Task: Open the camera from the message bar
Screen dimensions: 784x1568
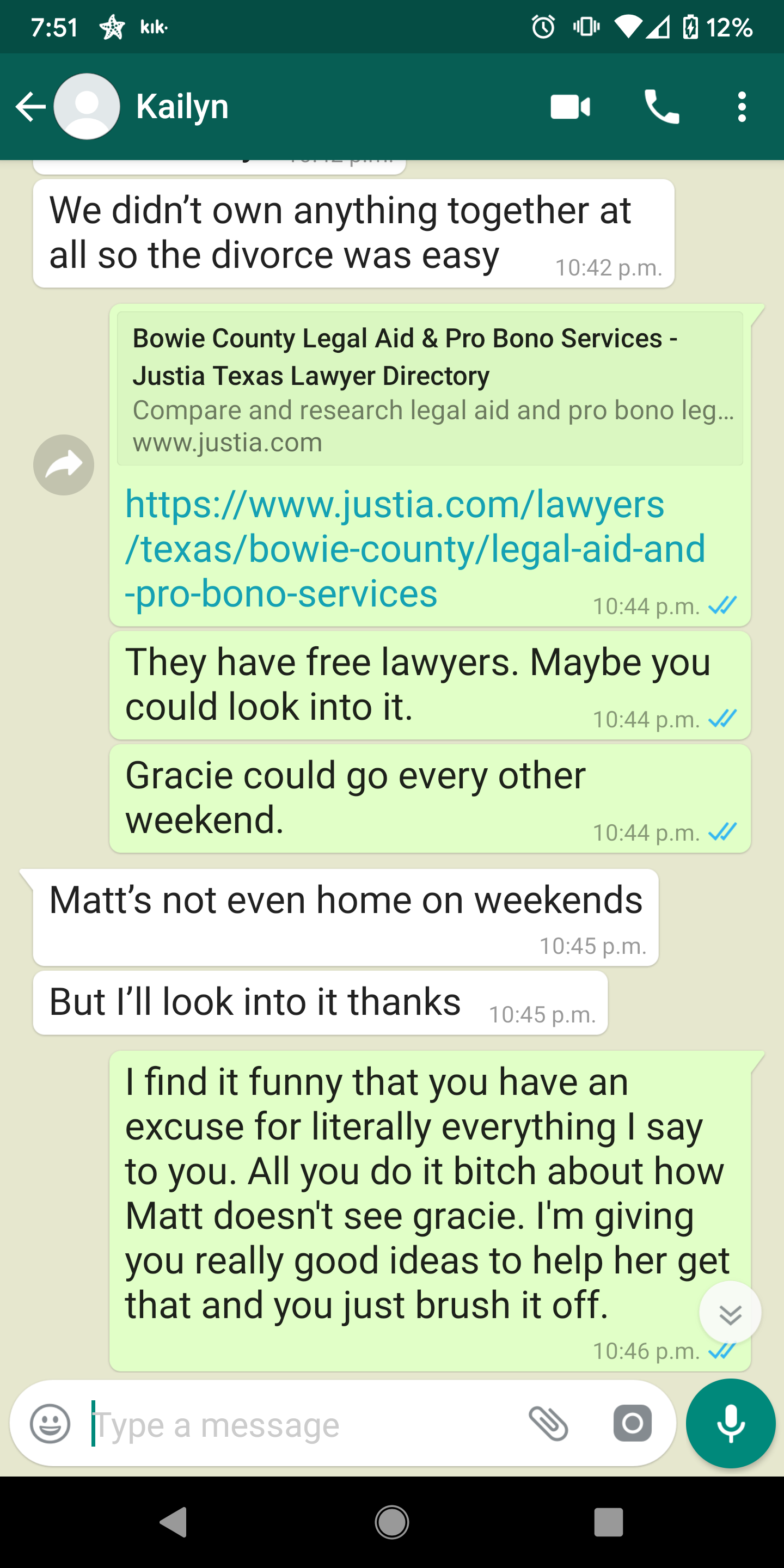Action: coord(633,1424)
